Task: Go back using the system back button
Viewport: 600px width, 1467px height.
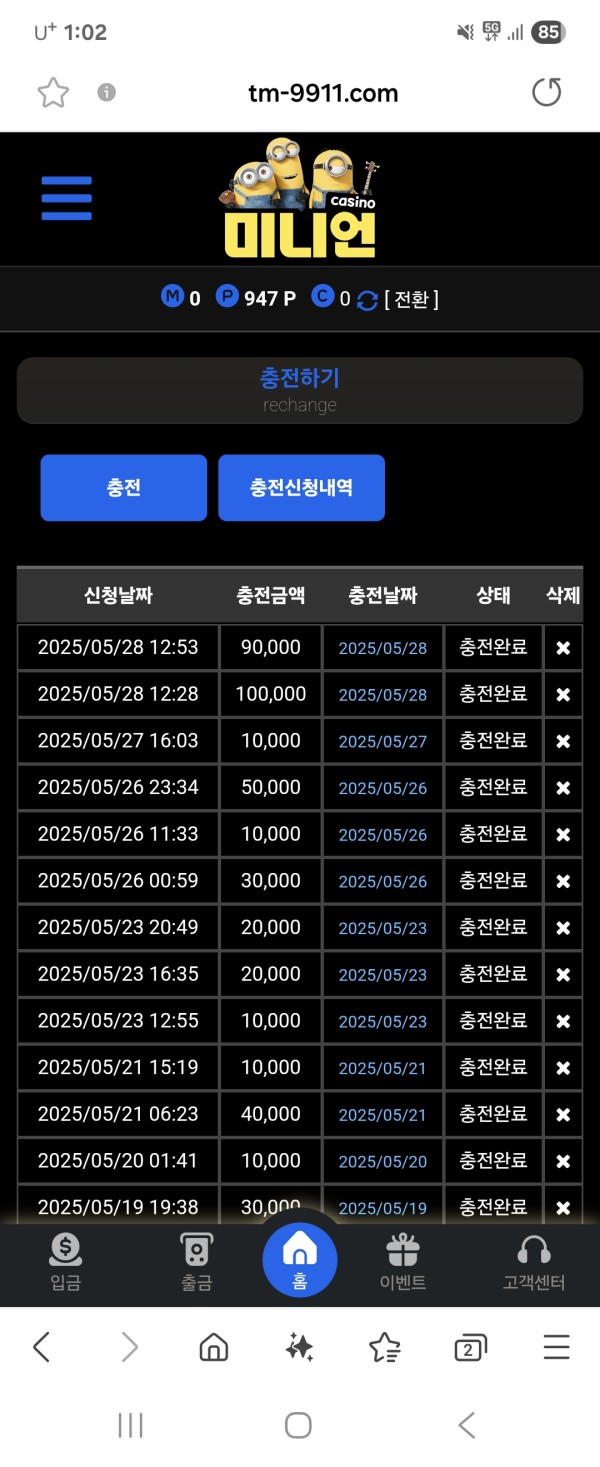Action: click(466, 1425)
